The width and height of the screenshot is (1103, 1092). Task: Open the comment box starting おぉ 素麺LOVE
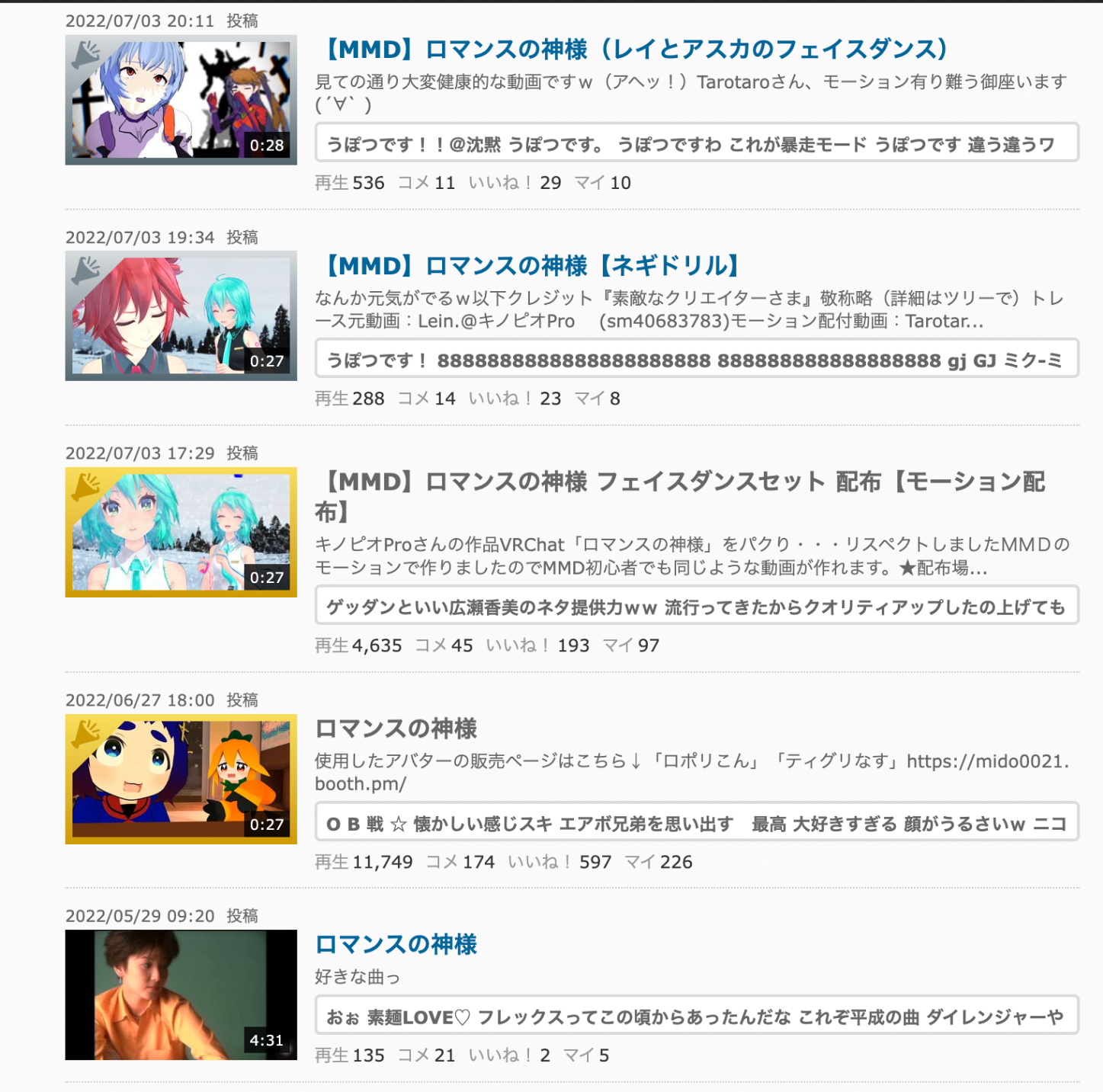[696, 1016]
